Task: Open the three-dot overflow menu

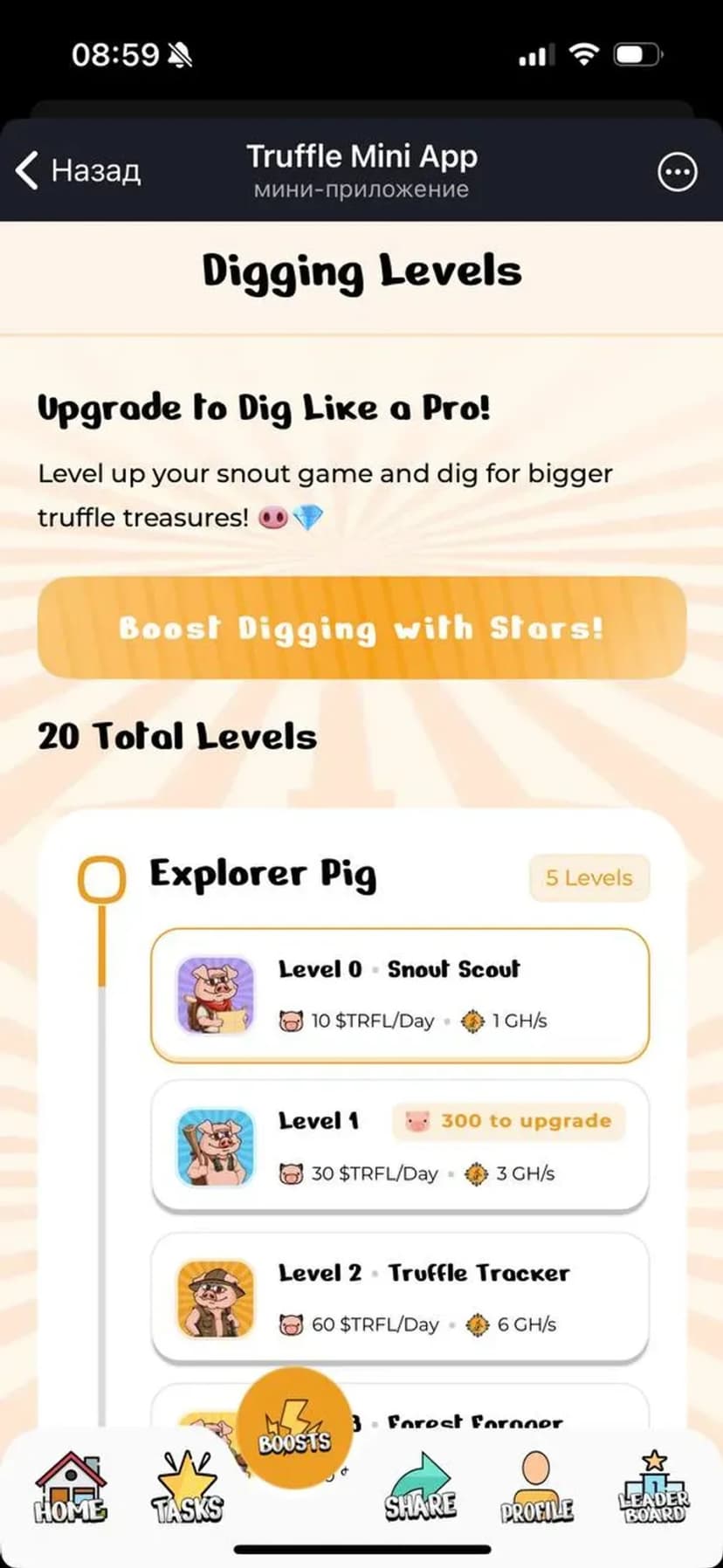Action: point(677,172)
